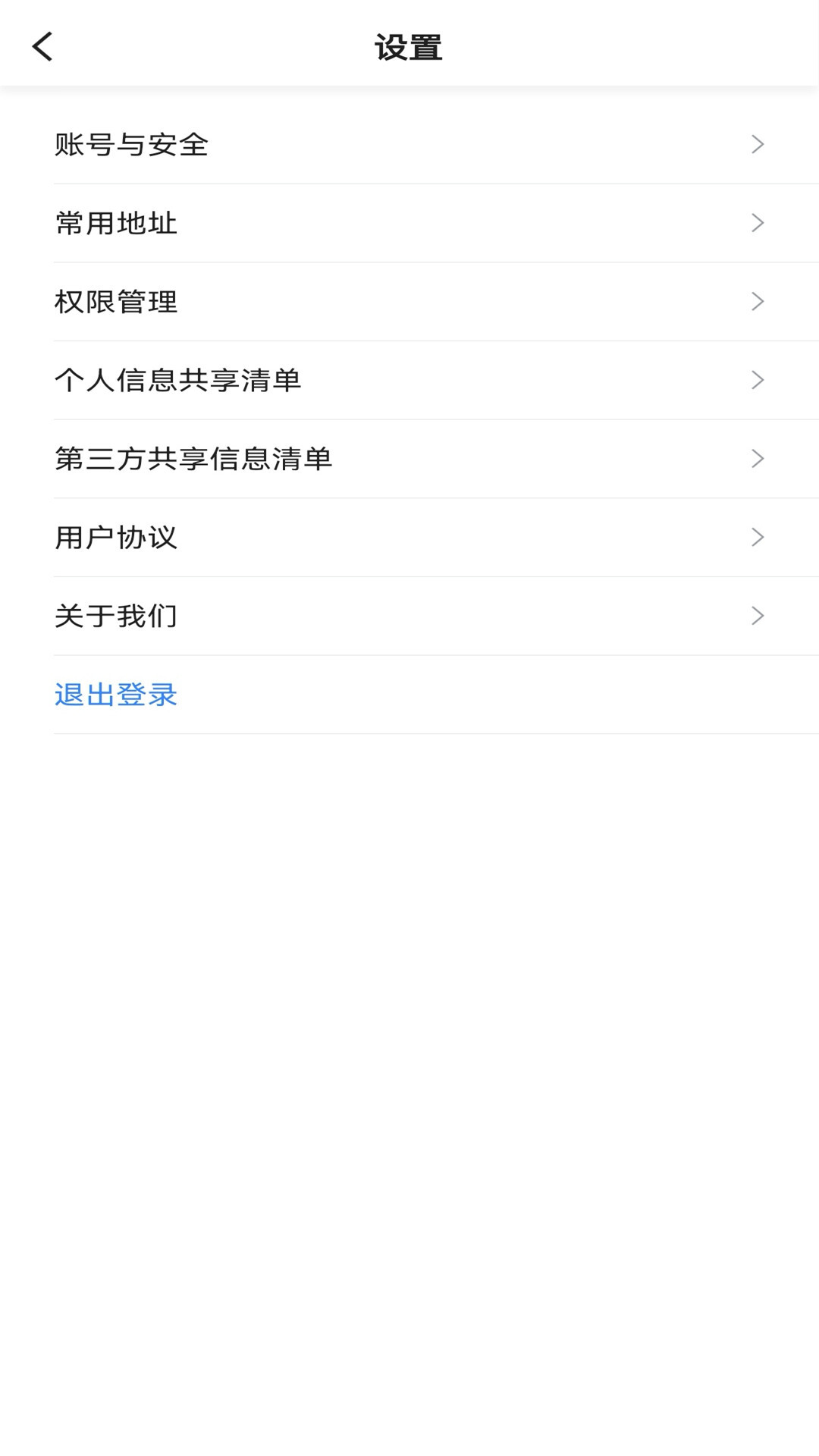Open the 用户协议 agreement
The width and height of the screenshot is (819, 1456).
point(409,538)
